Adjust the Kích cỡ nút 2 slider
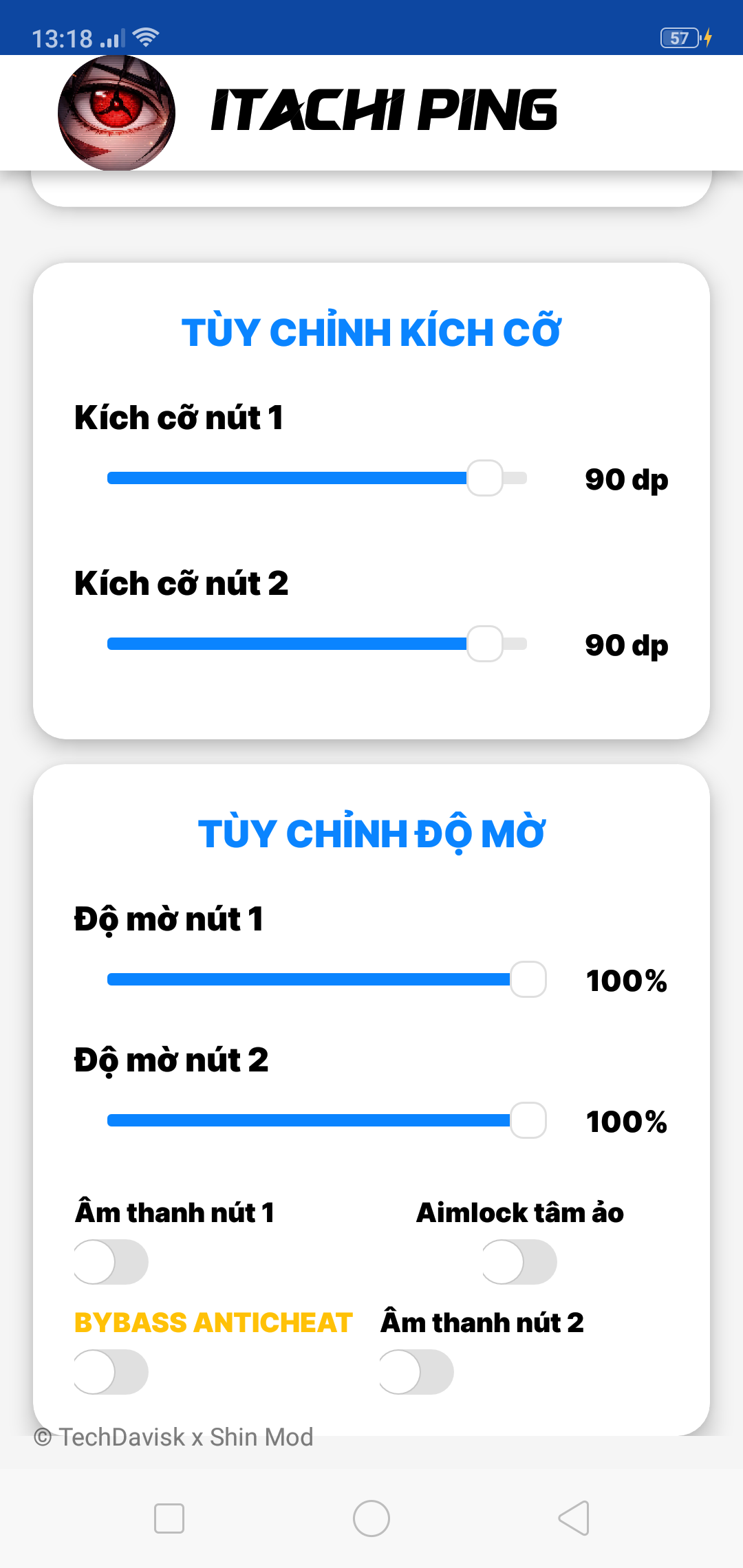Viewport: 743px width, 1568px height. (x=317, y=644)
